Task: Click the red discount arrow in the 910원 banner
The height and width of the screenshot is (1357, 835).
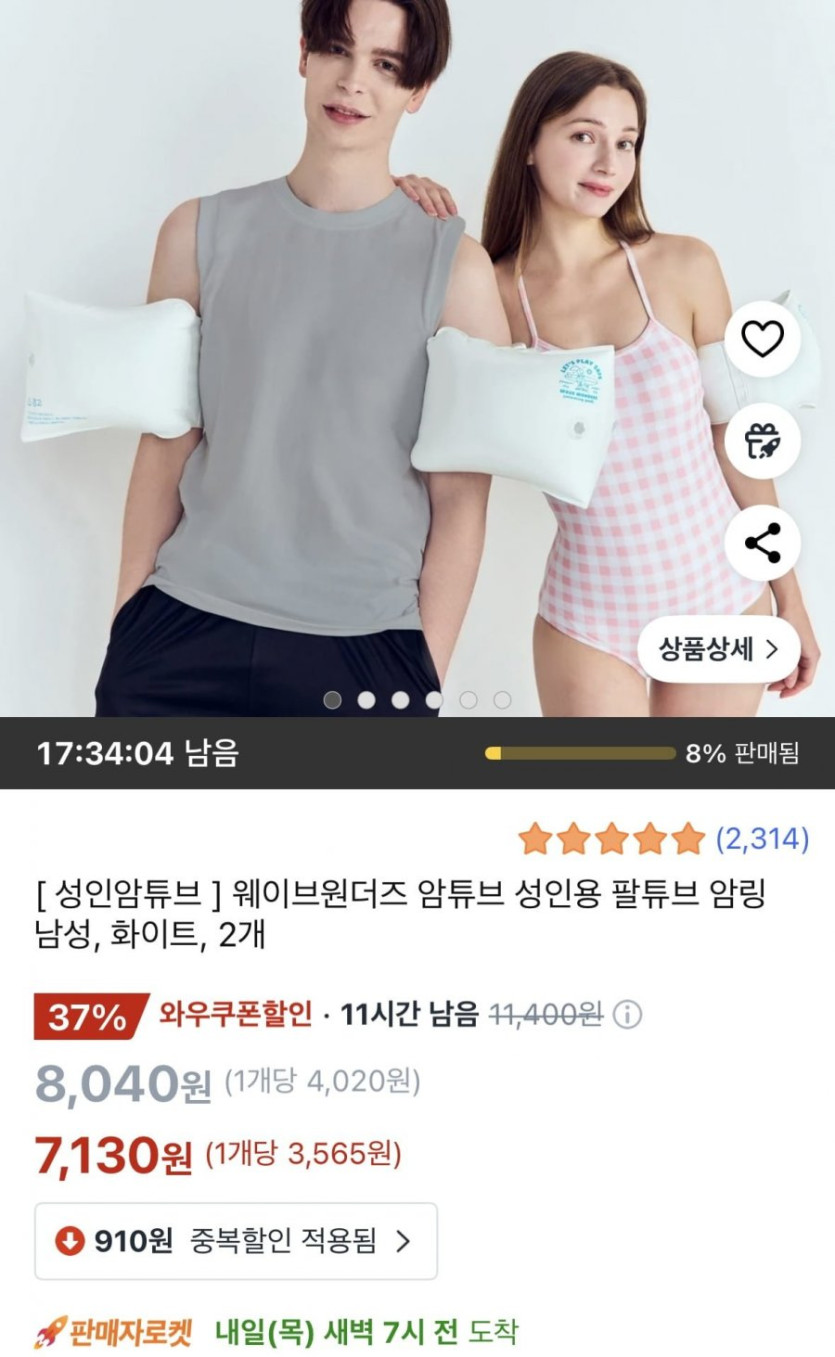Action: [x=70, y=1241]
